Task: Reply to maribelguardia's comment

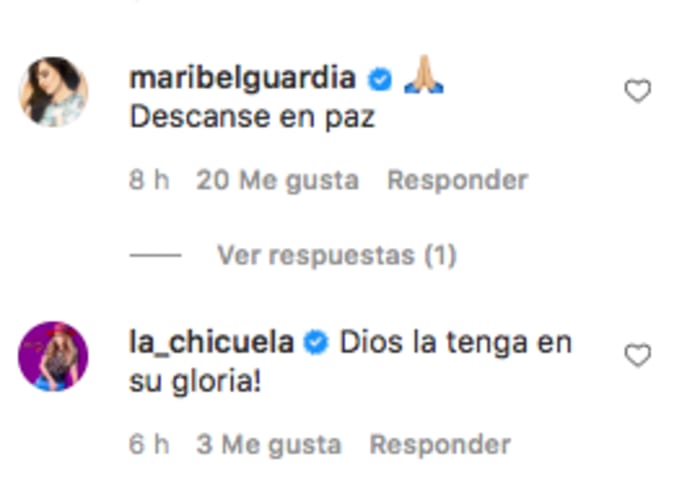Action: click(457, 181)
